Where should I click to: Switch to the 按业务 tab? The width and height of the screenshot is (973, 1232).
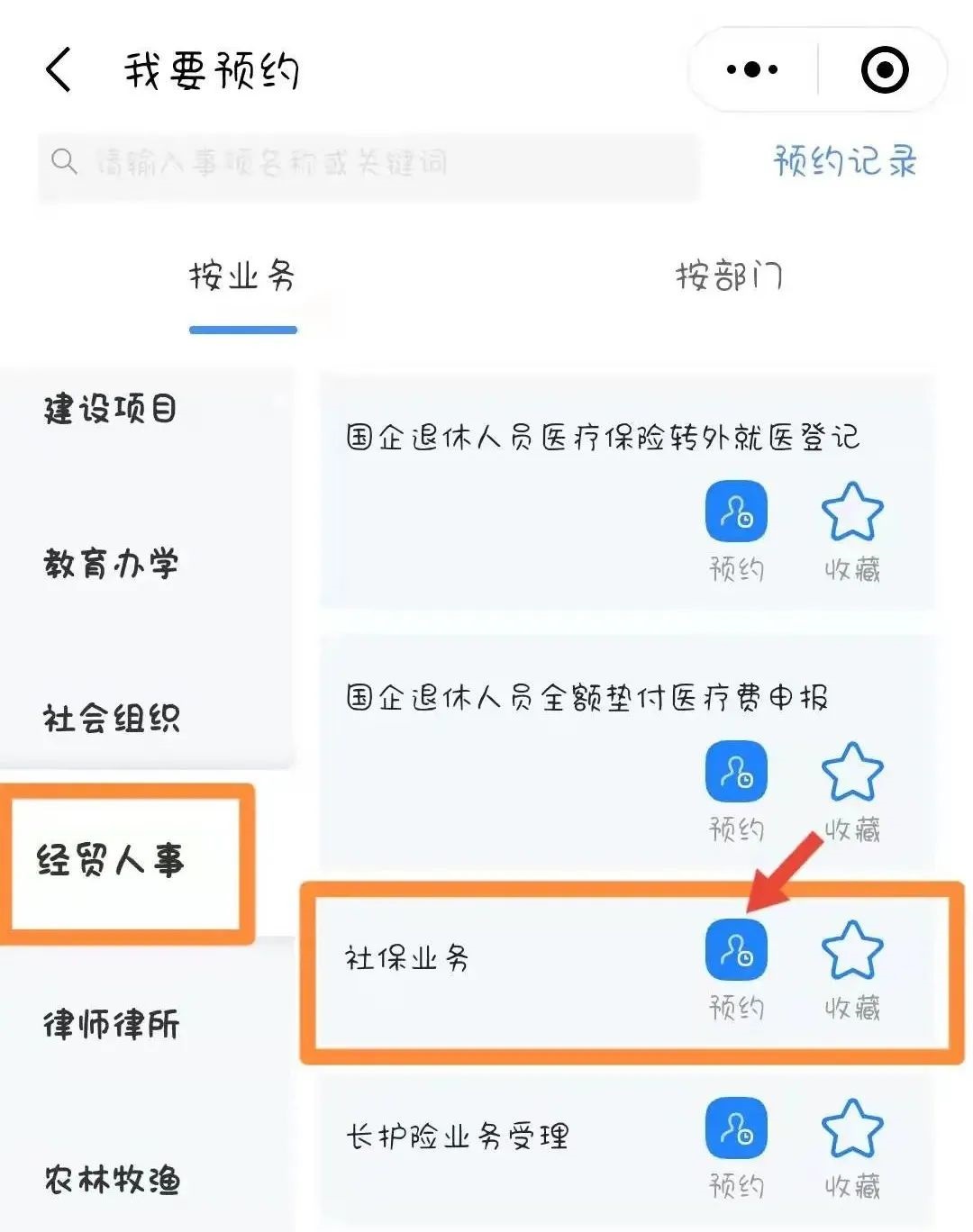pos(242,276)
